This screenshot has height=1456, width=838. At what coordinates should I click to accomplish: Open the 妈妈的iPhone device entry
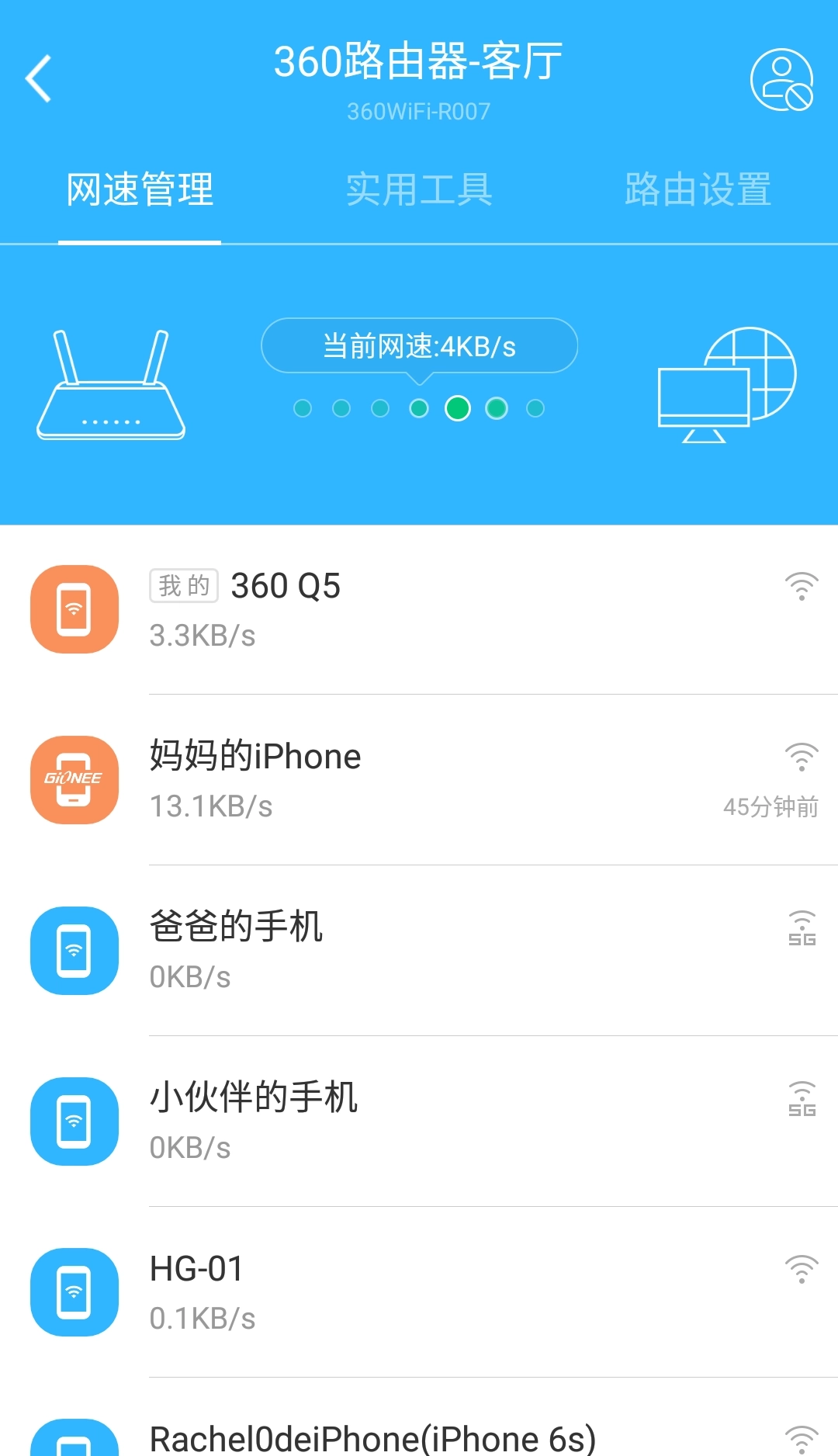pyautogui.click(x=419, y=780)
